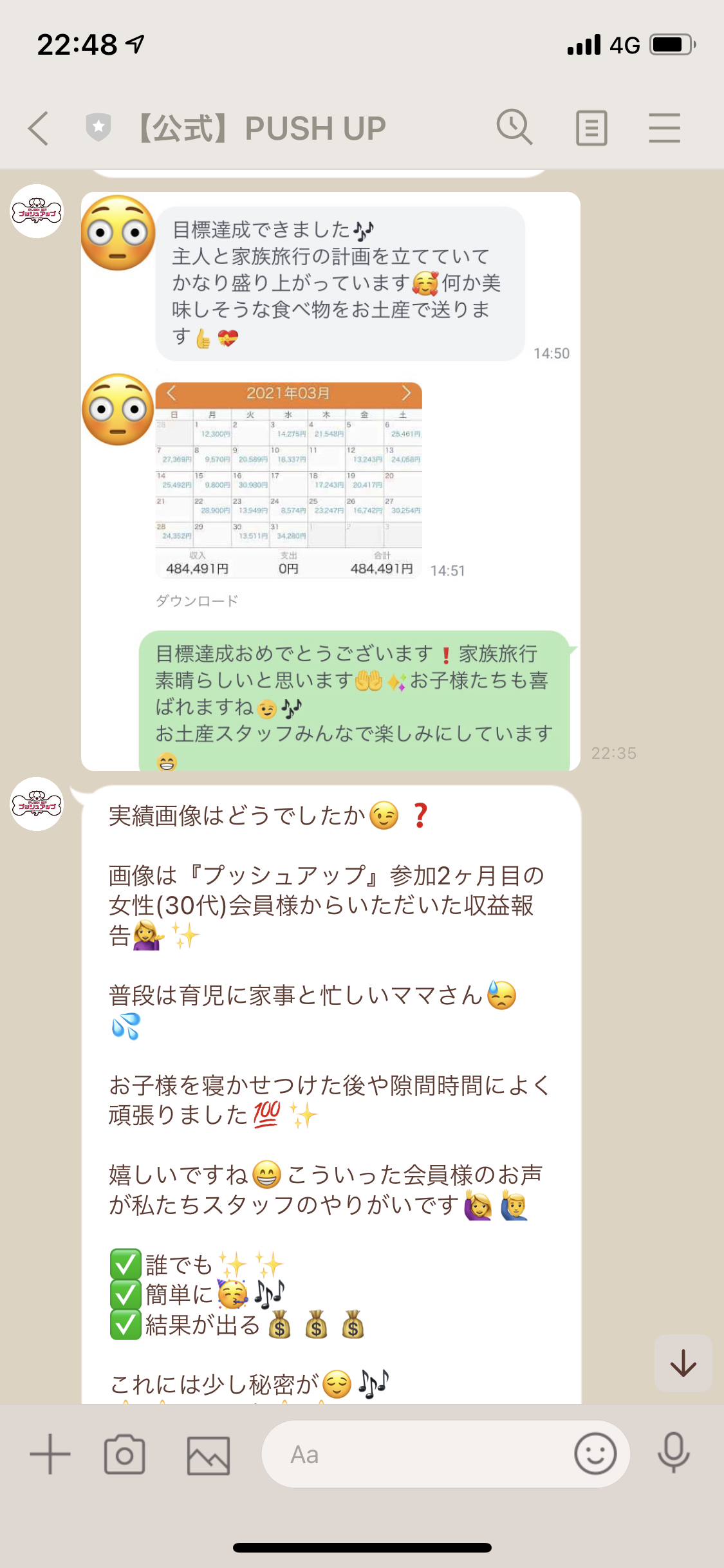This screenshot has height=1568, width=724.
Task: Record a voice message
Action: (674, 1454)
